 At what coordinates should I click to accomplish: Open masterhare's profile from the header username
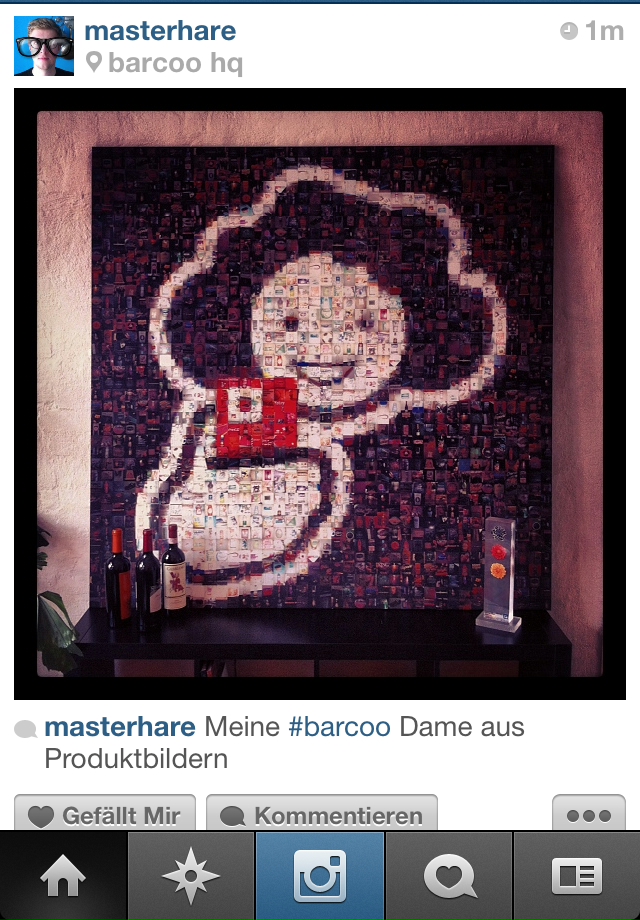[160, 30]
